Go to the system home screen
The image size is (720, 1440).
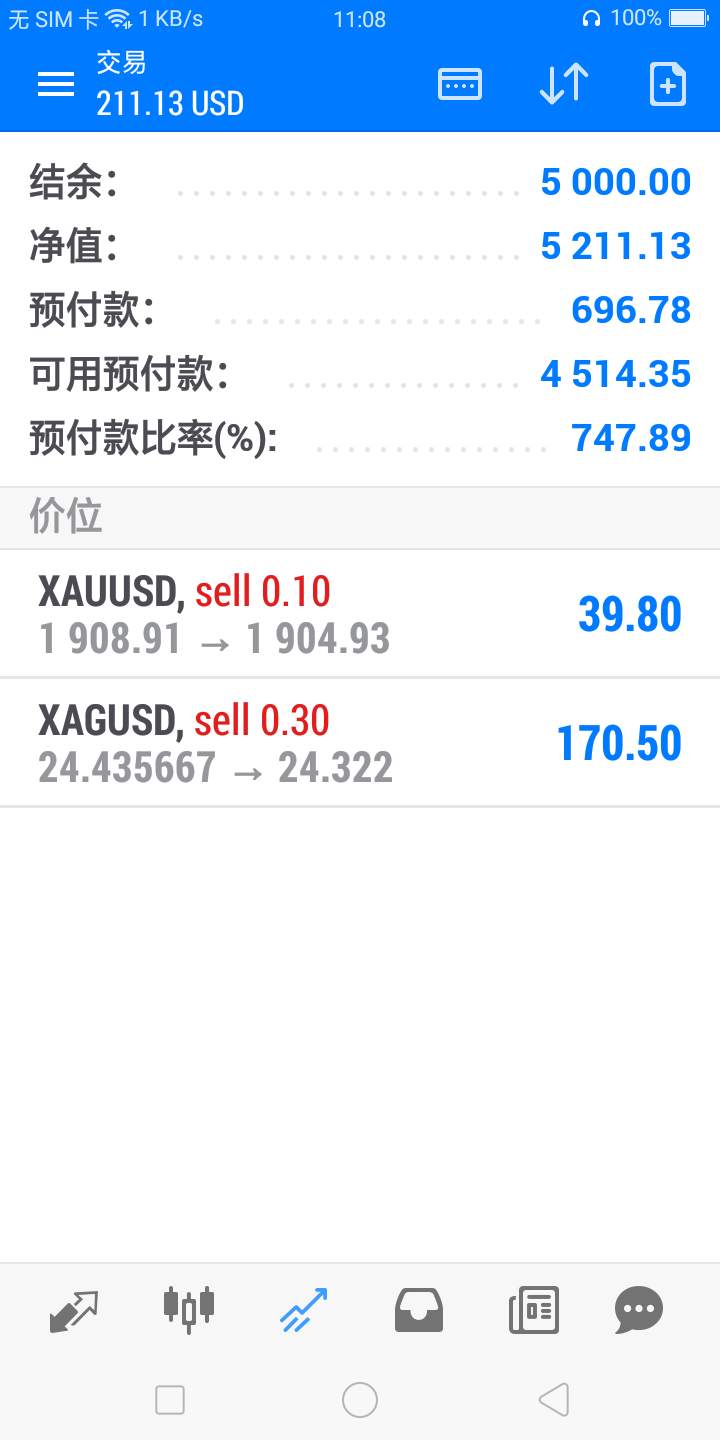360,1400
